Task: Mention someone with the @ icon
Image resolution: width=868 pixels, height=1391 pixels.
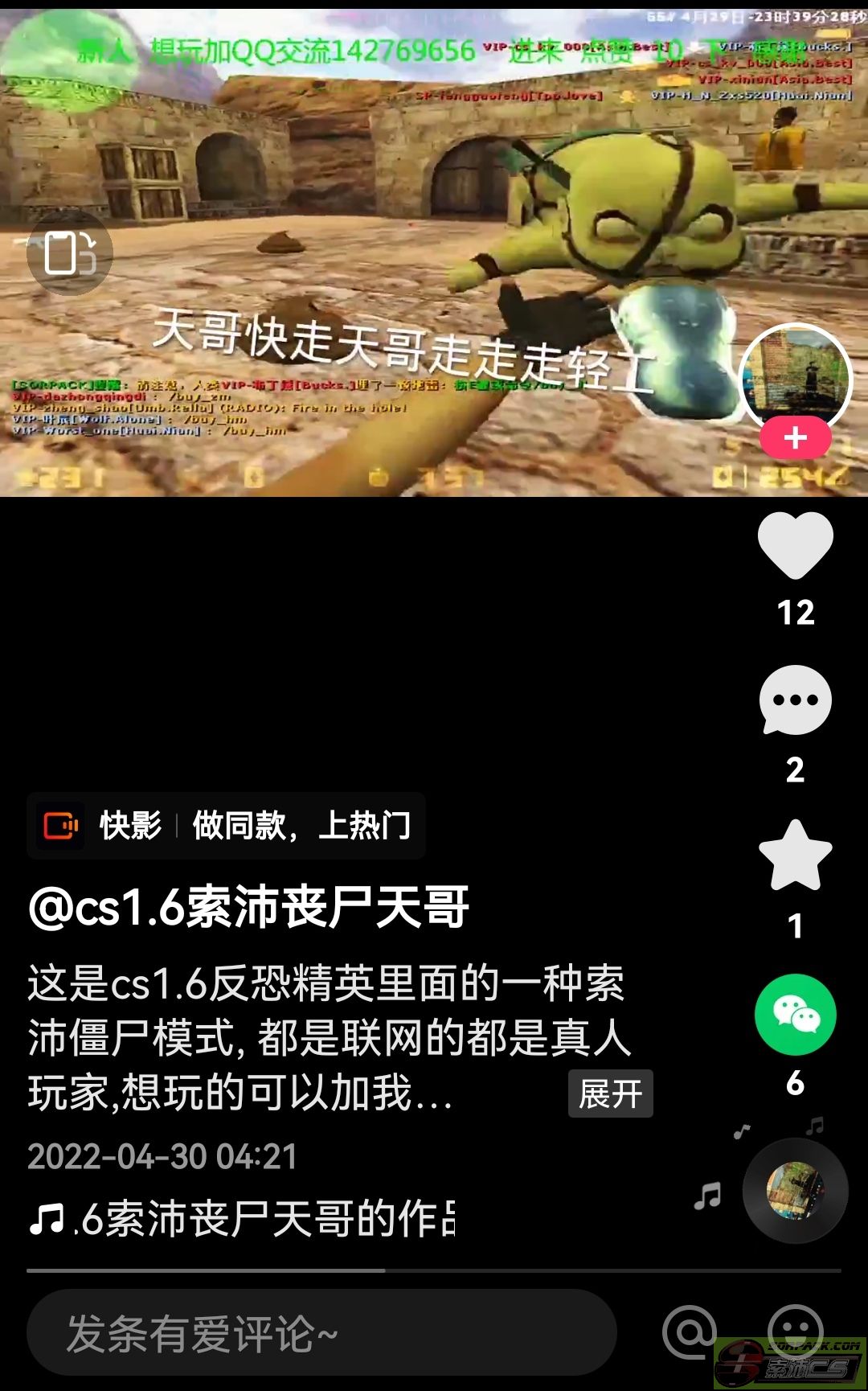Action: [x=689, y=1332]
